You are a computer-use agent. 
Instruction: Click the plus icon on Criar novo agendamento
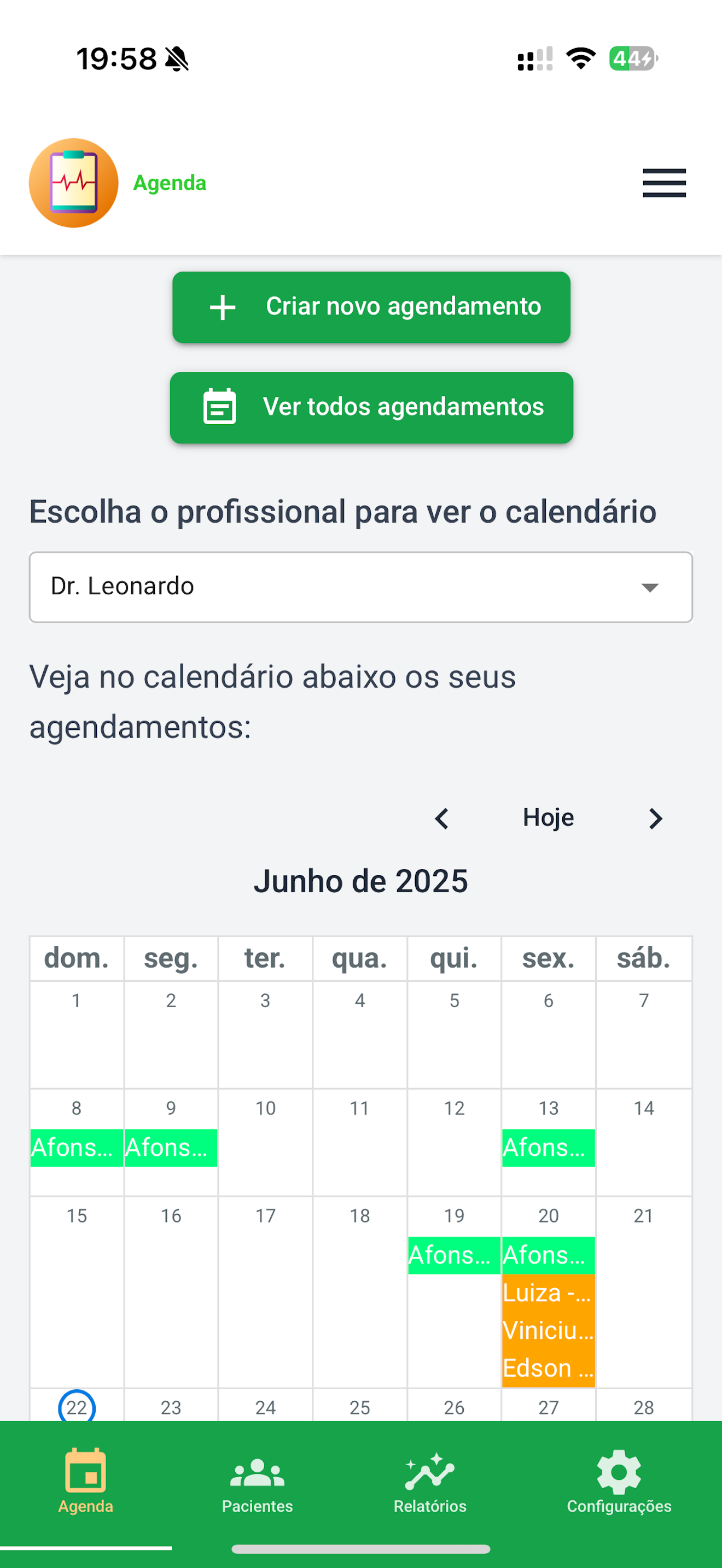point(223,307)
